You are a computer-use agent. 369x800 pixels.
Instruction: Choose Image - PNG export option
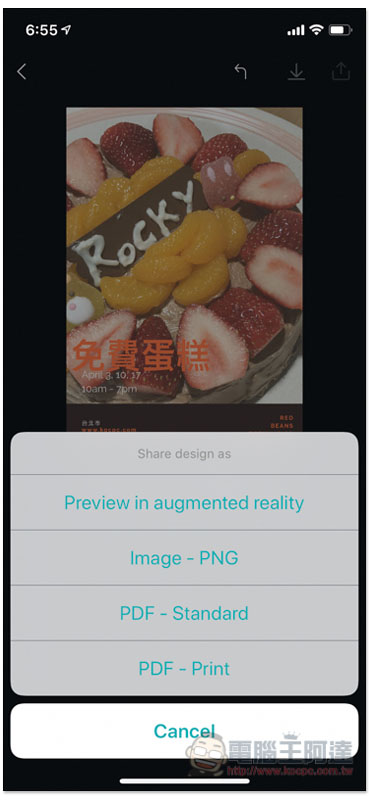point(184,558)
